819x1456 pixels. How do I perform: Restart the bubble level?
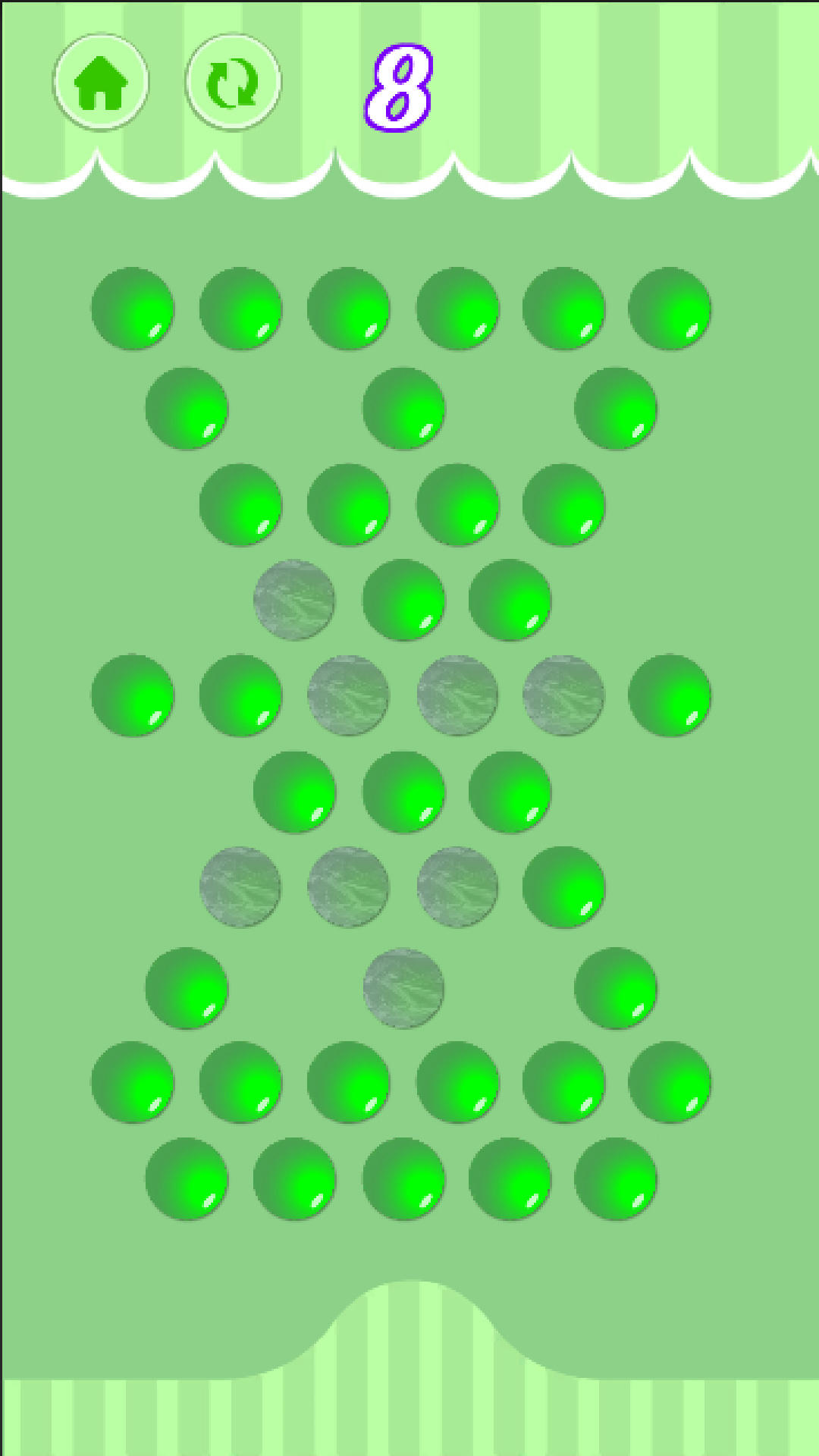[x=234, y=83]
